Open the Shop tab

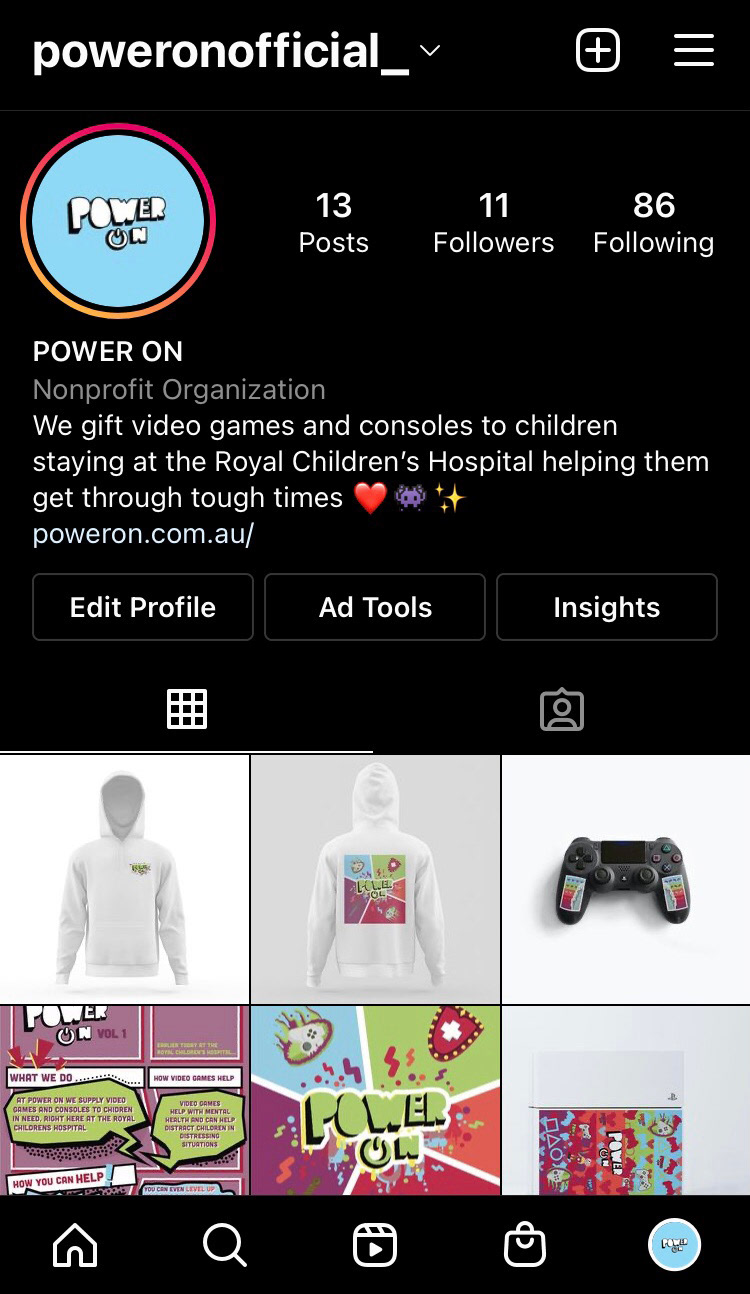tap(525, 1246)
